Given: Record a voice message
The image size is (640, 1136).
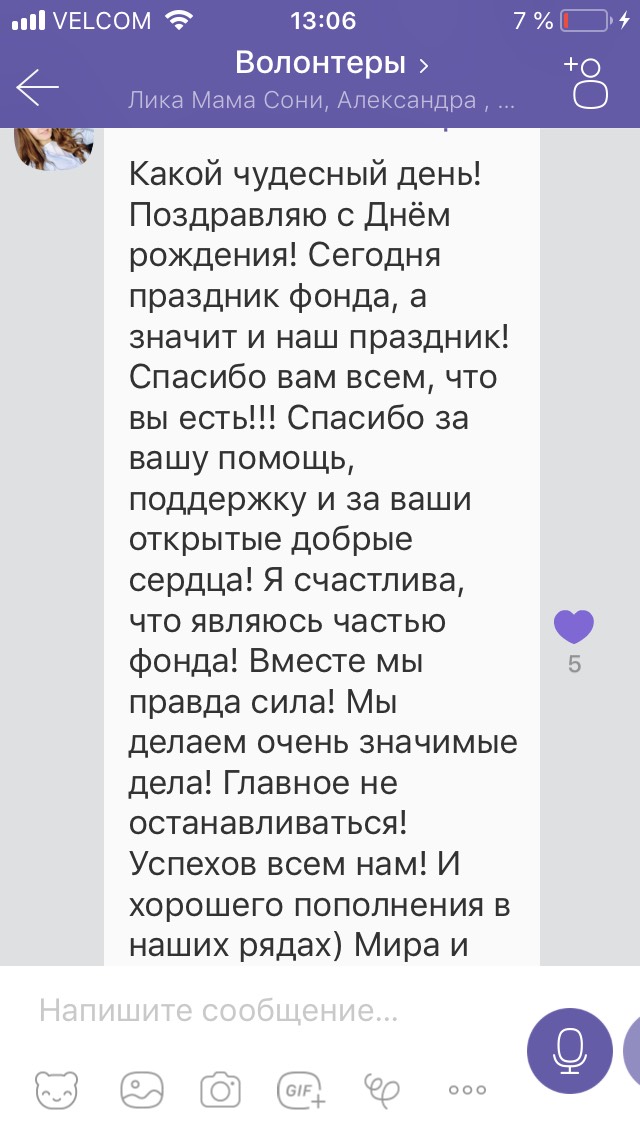Looking at the screenshot, I should pyautogui.click(x=570, y=1051).
